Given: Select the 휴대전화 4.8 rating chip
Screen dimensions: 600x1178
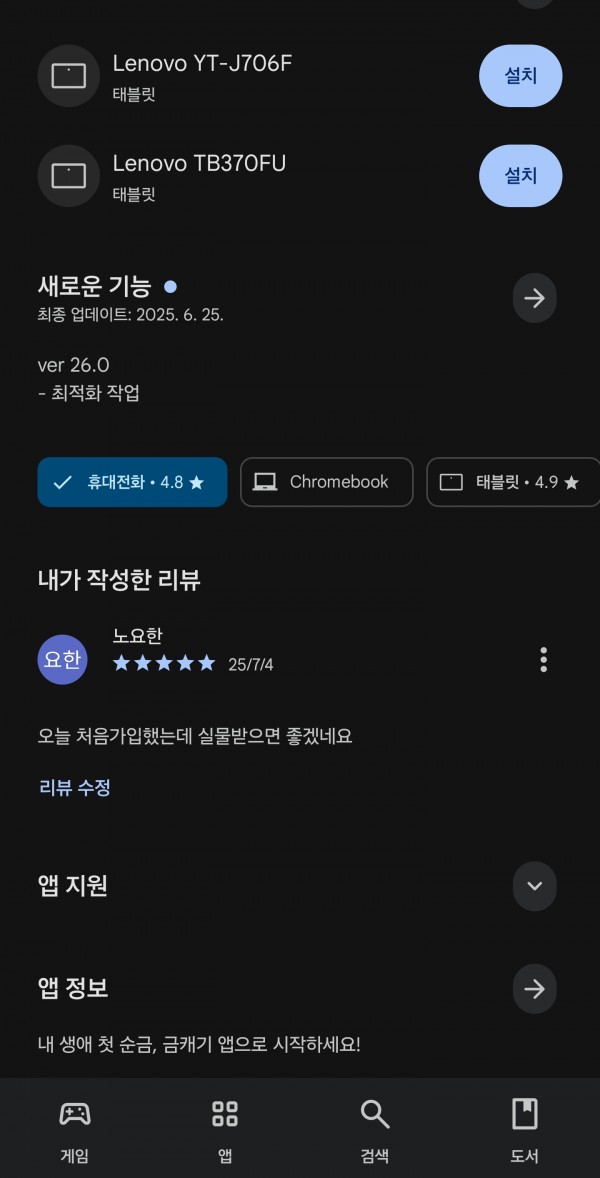Looking at the screenshot, I should tap(132, 482).
